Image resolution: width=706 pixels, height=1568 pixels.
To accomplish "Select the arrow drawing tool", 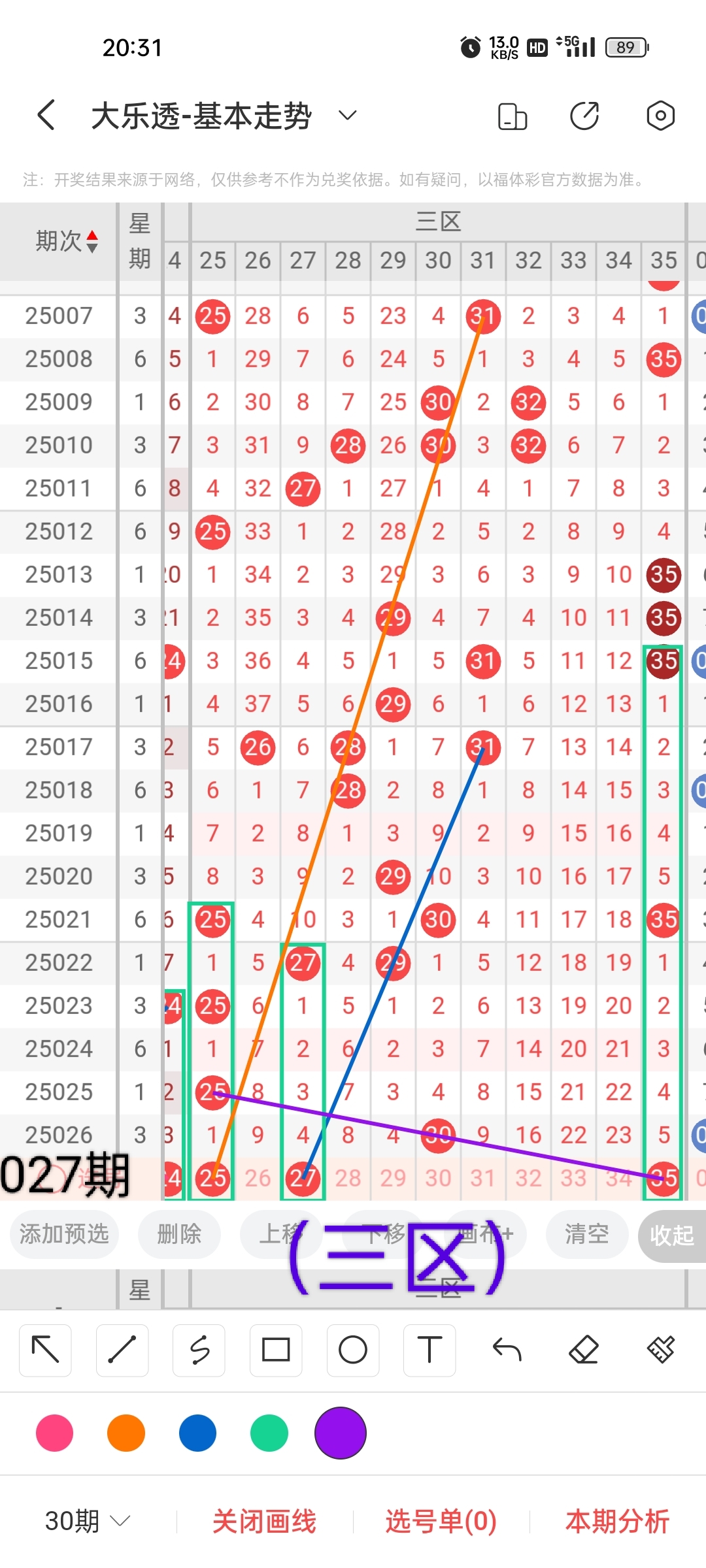I will pos(46,1350).
